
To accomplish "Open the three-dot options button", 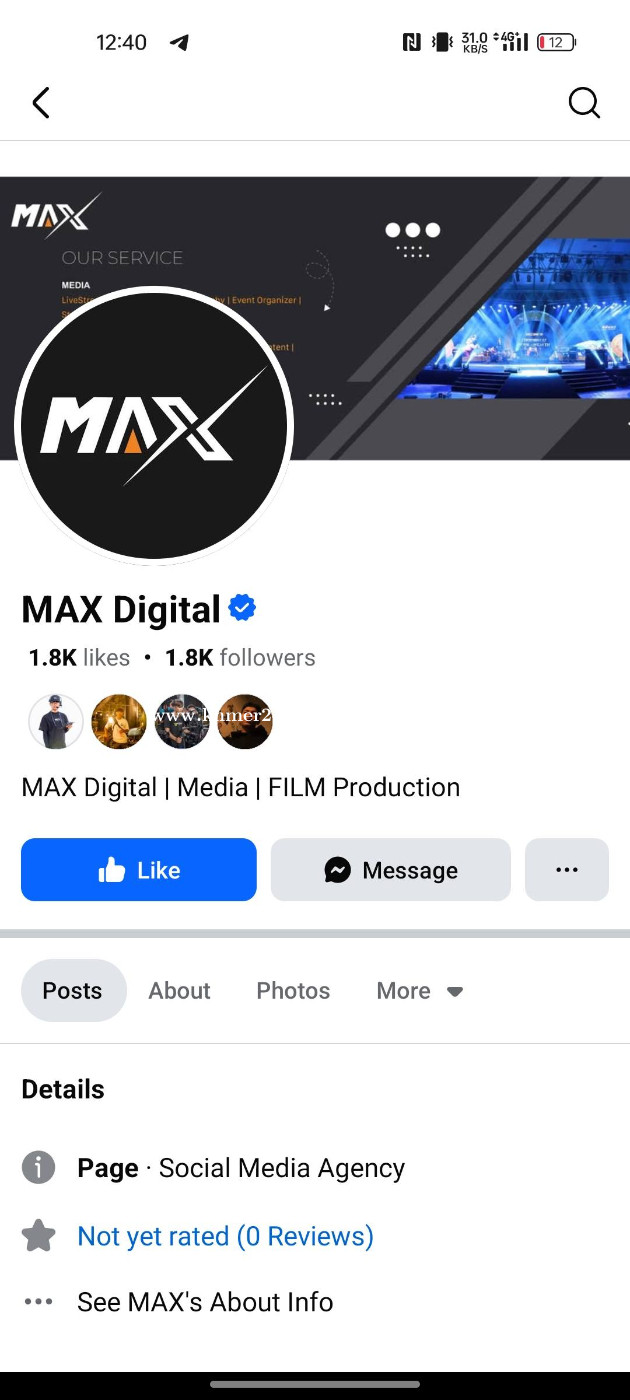I will pos(567,870).
